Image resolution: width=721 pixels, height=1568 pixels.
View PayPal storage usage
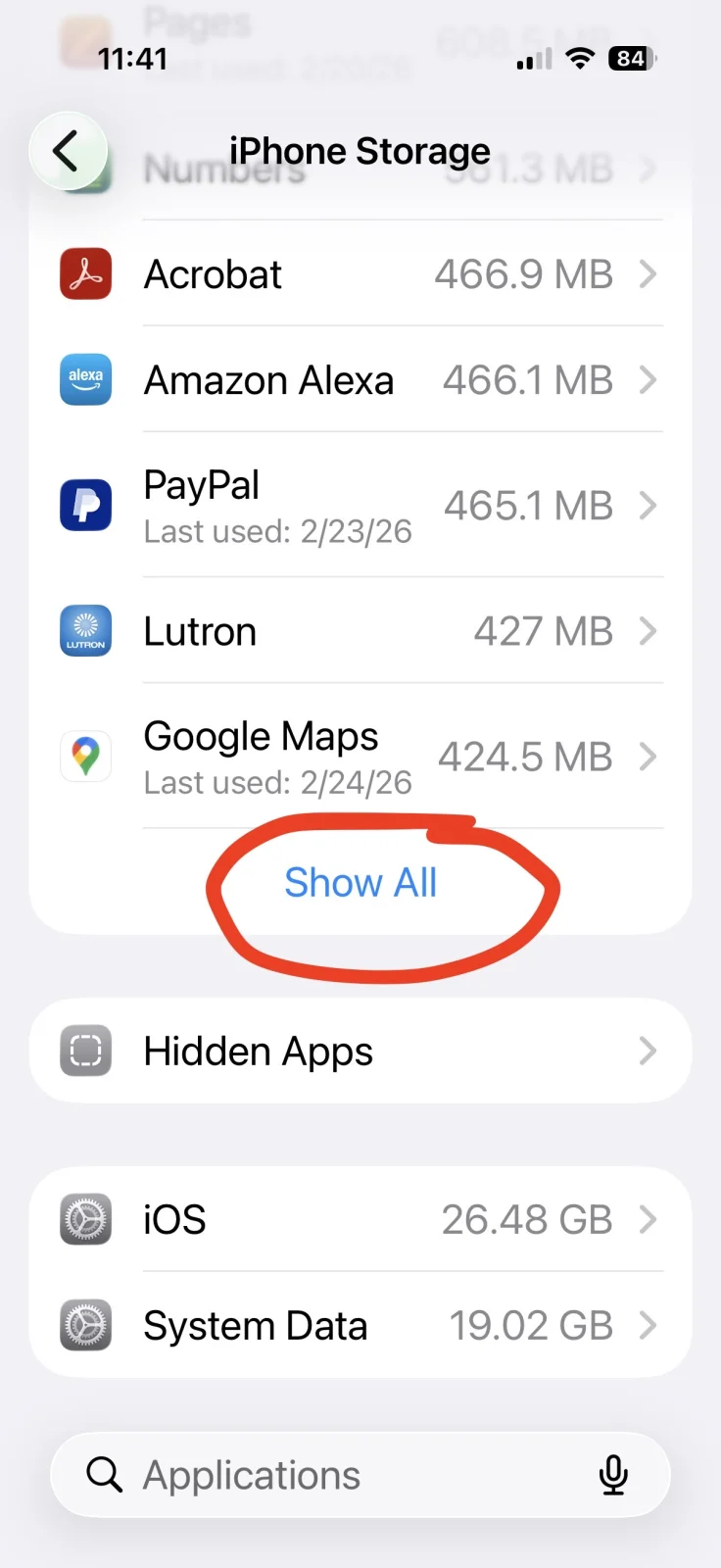[x=360, y=506]
